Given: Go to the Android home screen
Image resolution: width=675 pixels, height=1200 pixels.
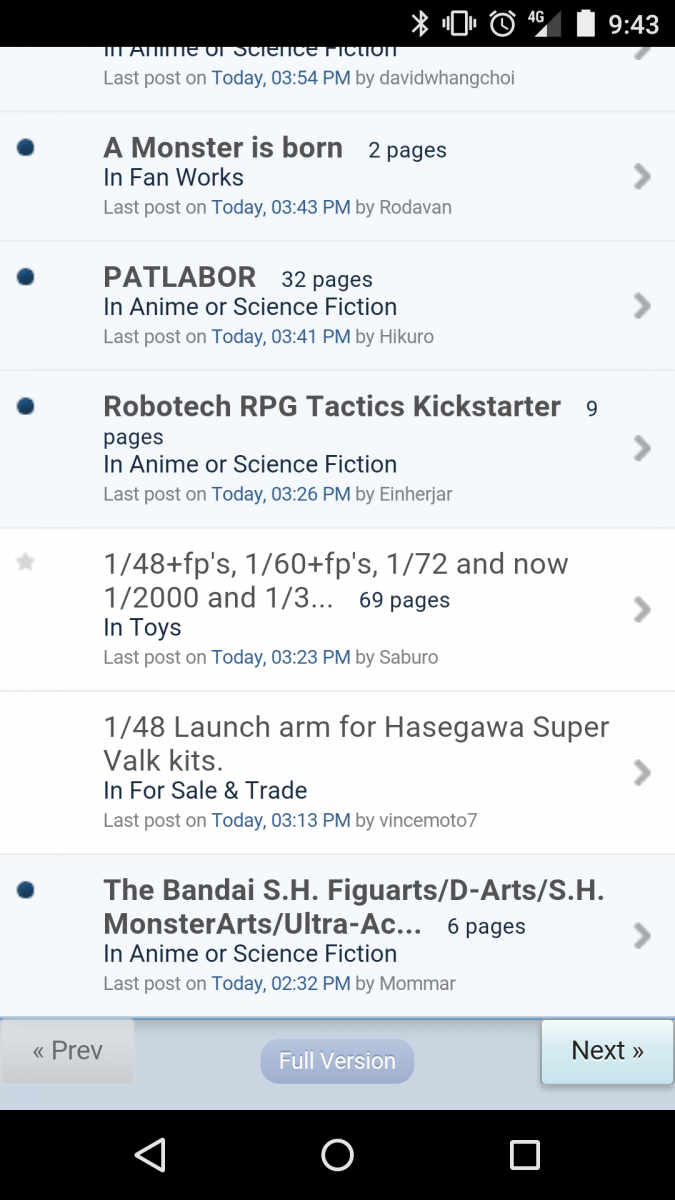Looking at the screenshot, I should click(x=337, y=1155).
